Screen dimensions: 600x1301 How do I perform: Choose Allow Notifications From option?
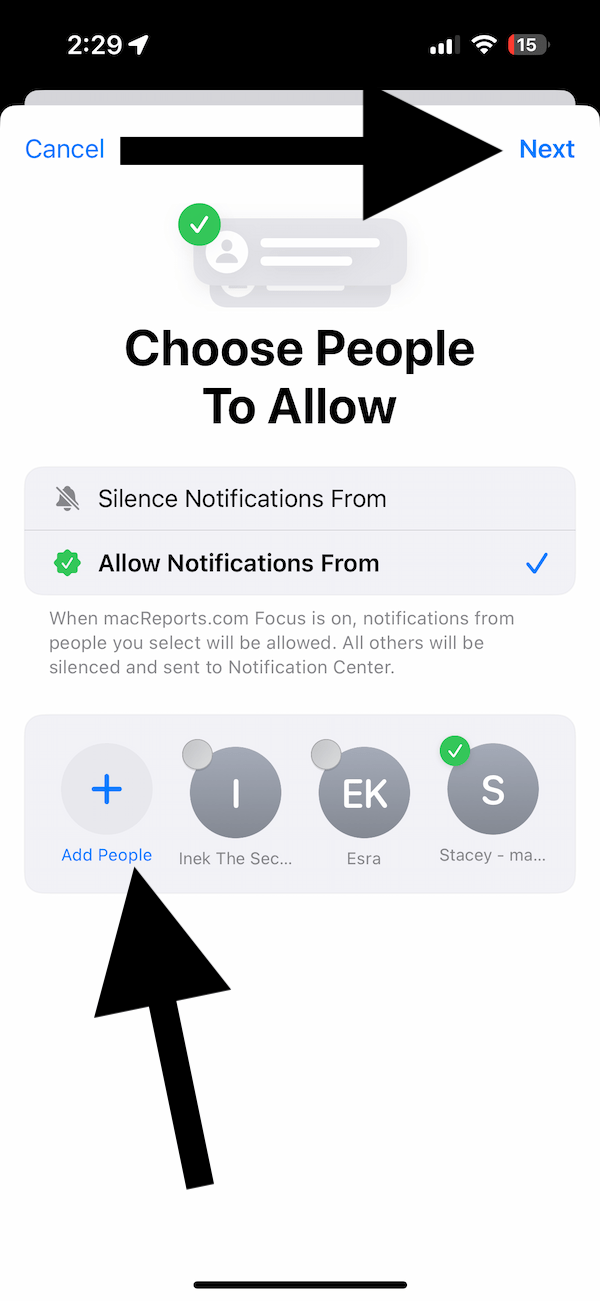[x=300, y=563]
